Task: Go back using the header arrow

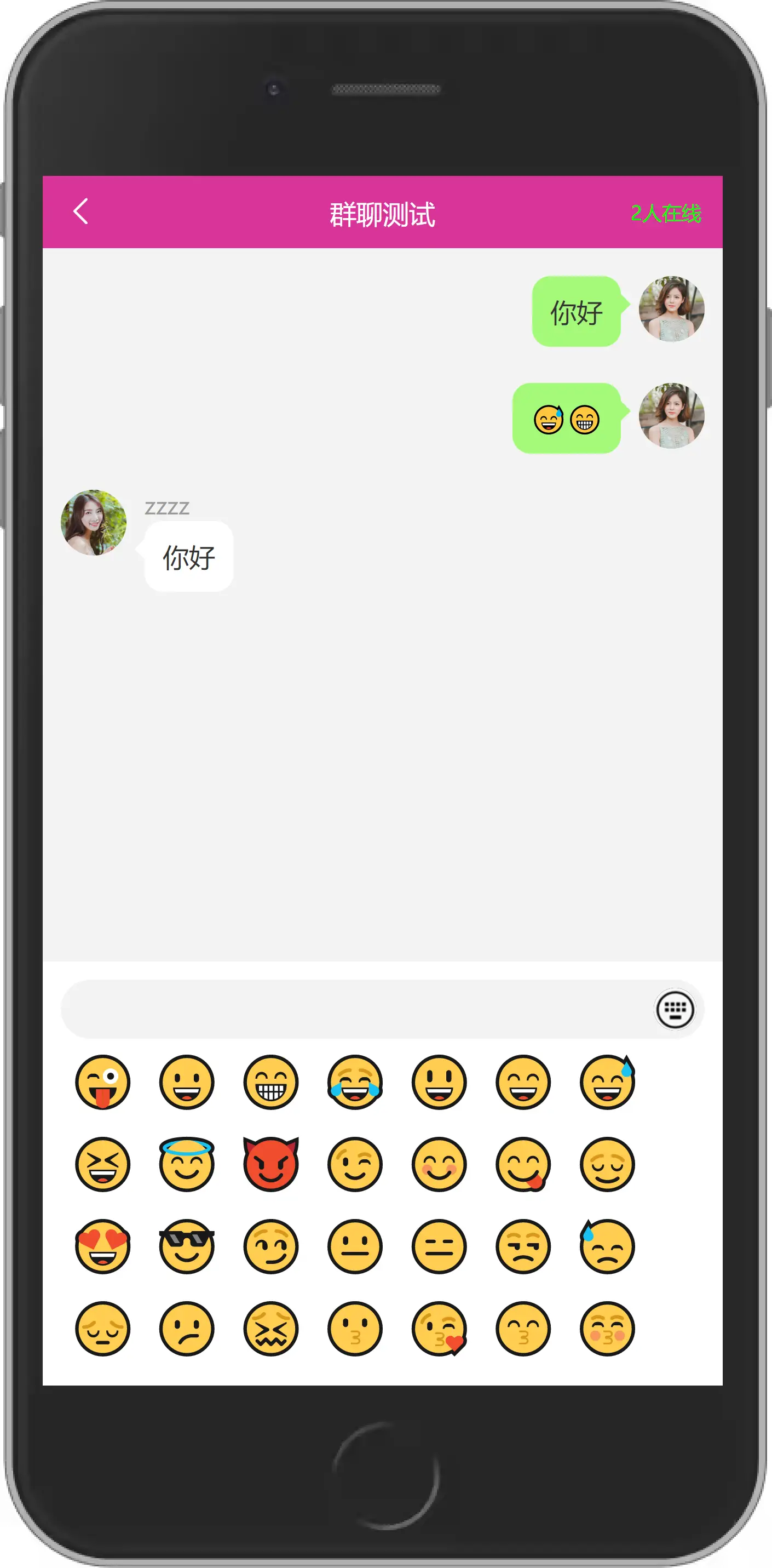Action: [81, 211]
